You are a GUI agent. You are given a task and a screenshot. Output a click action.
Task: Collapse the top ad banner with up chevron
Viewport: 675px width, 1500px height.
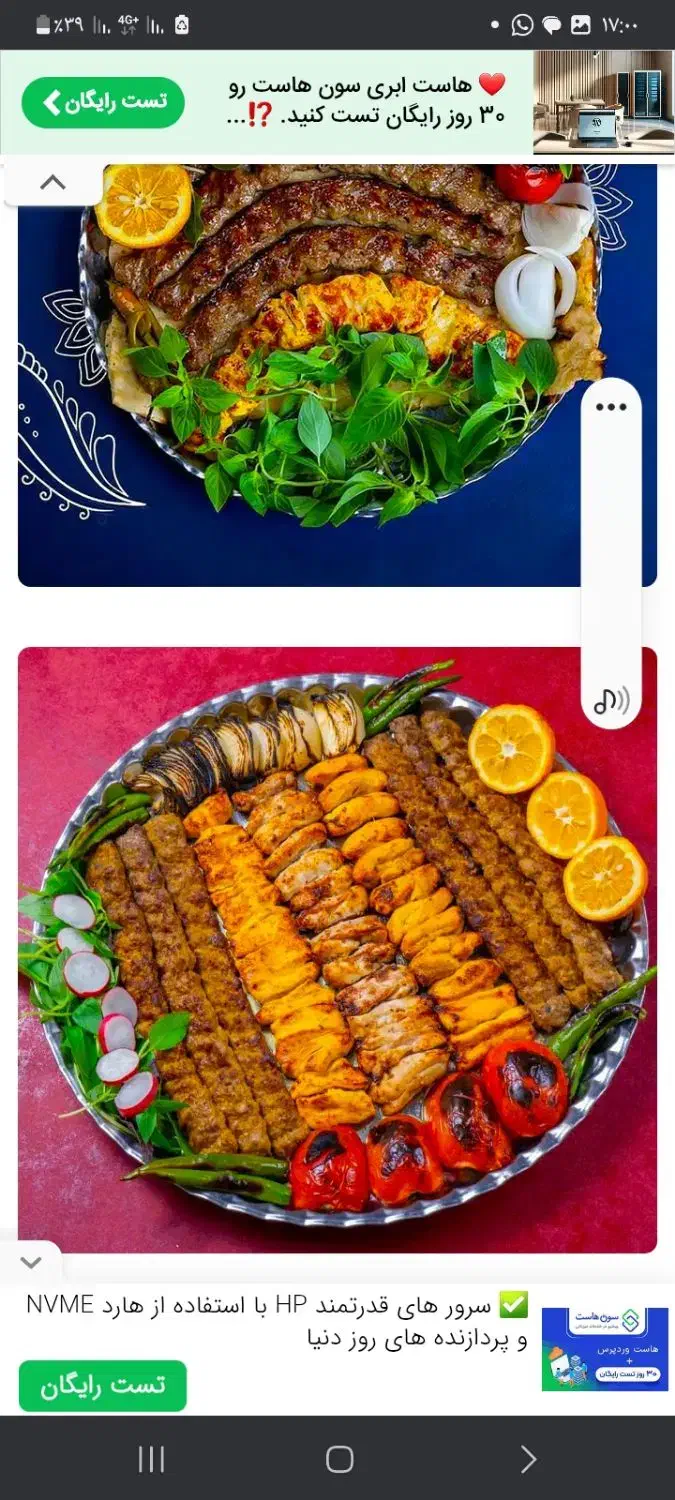[52, 183]
